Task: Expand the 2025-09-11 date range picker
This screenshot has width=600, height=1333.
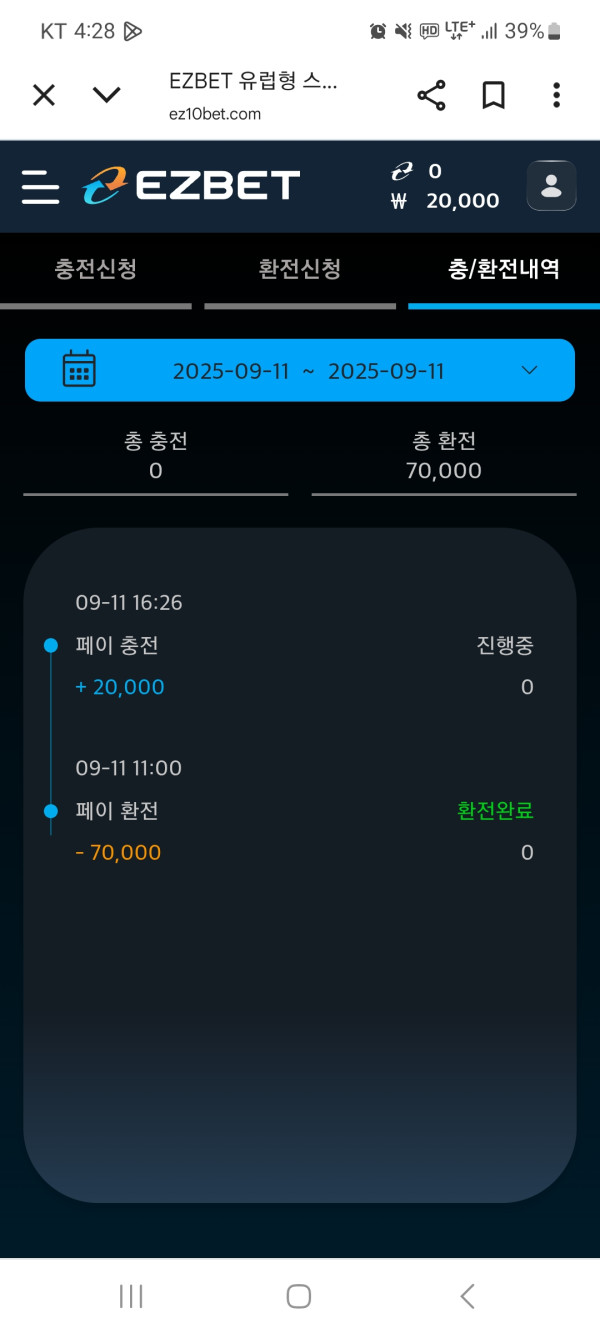Action: point(300,371)
